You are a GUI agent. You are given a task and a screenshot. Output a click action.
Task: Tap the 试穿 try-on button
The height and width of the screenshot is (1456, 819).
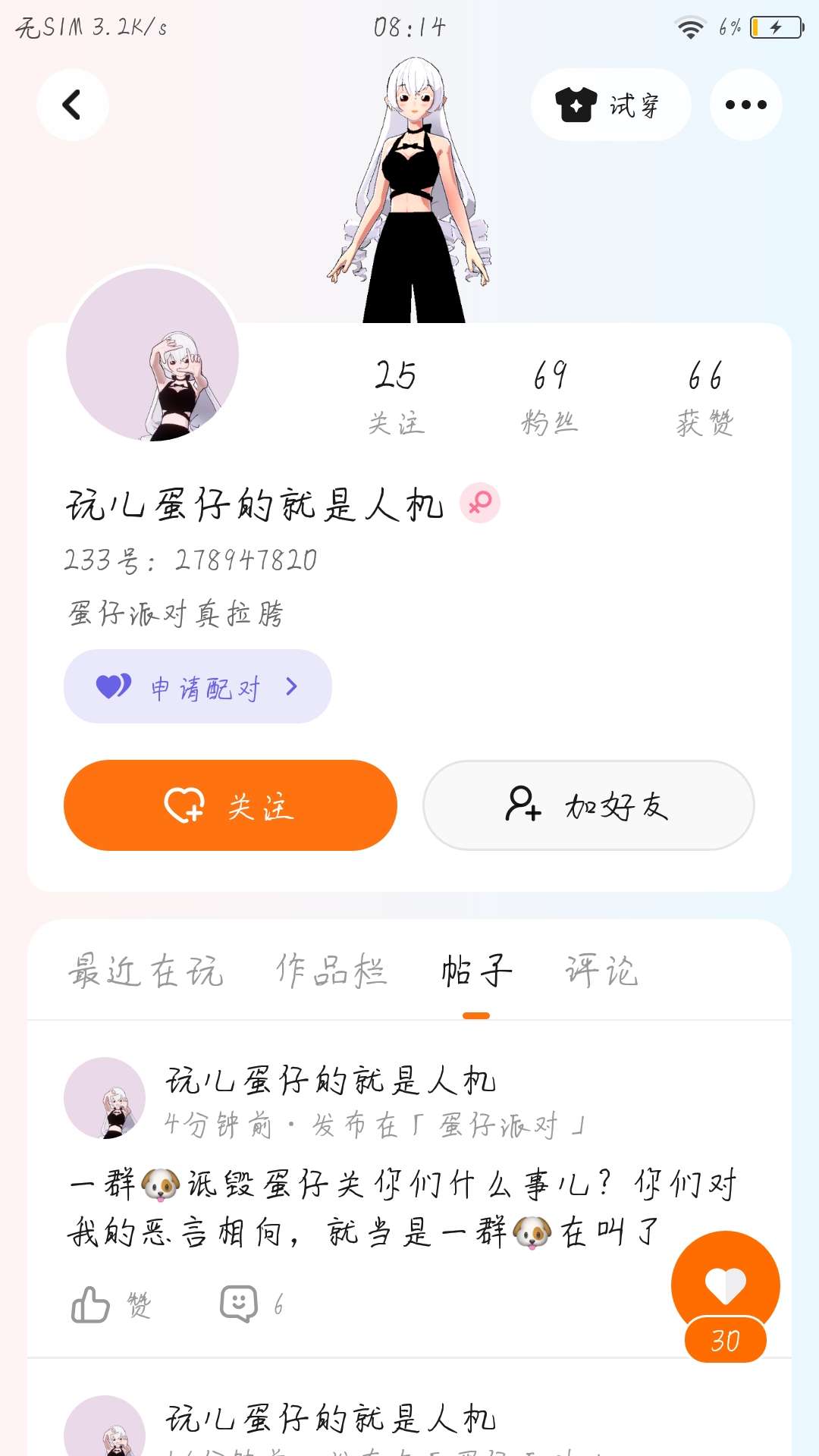pos(610,105)
